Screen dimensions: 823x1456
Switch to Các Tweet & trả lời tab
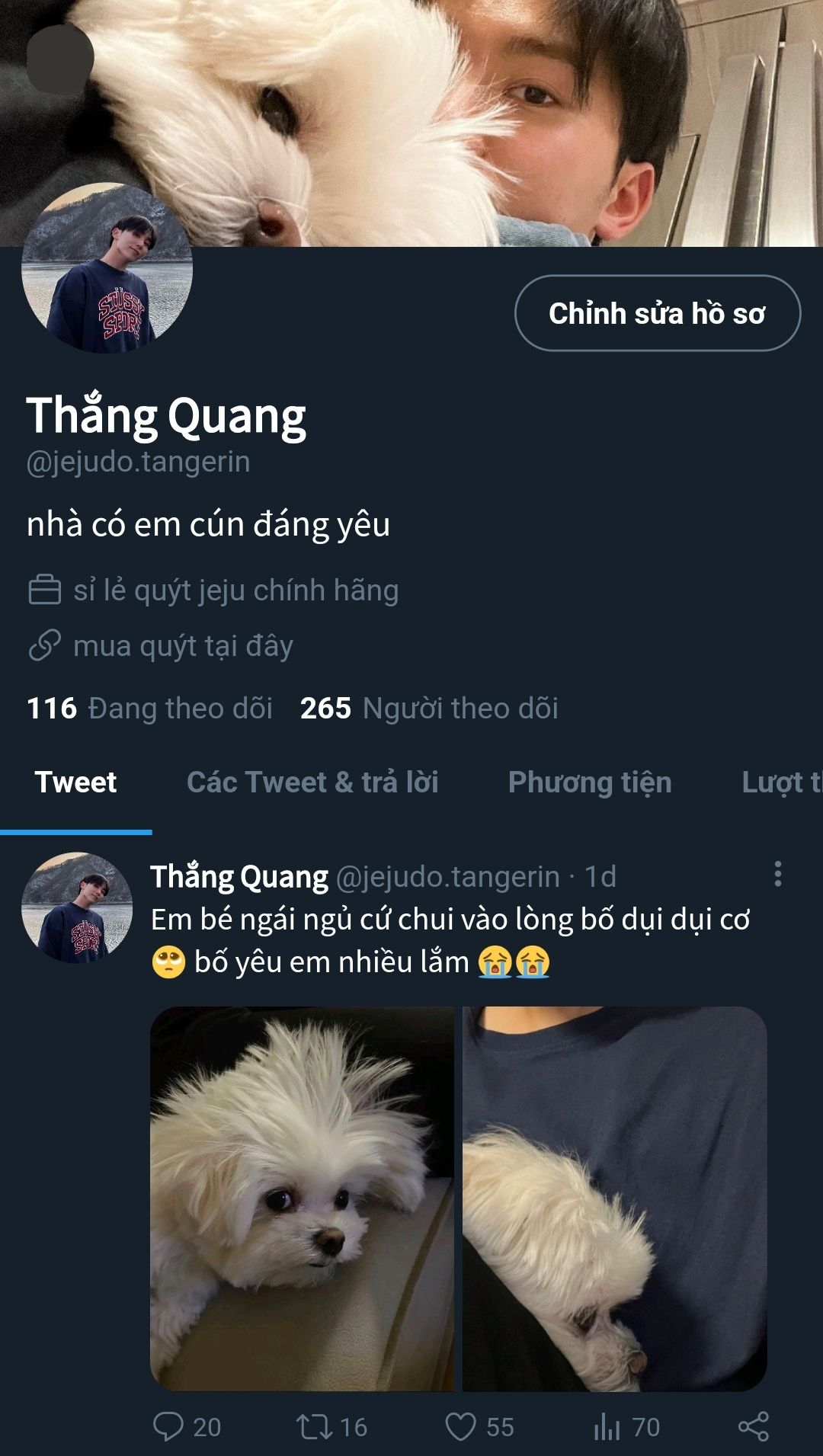pos(312,782)
